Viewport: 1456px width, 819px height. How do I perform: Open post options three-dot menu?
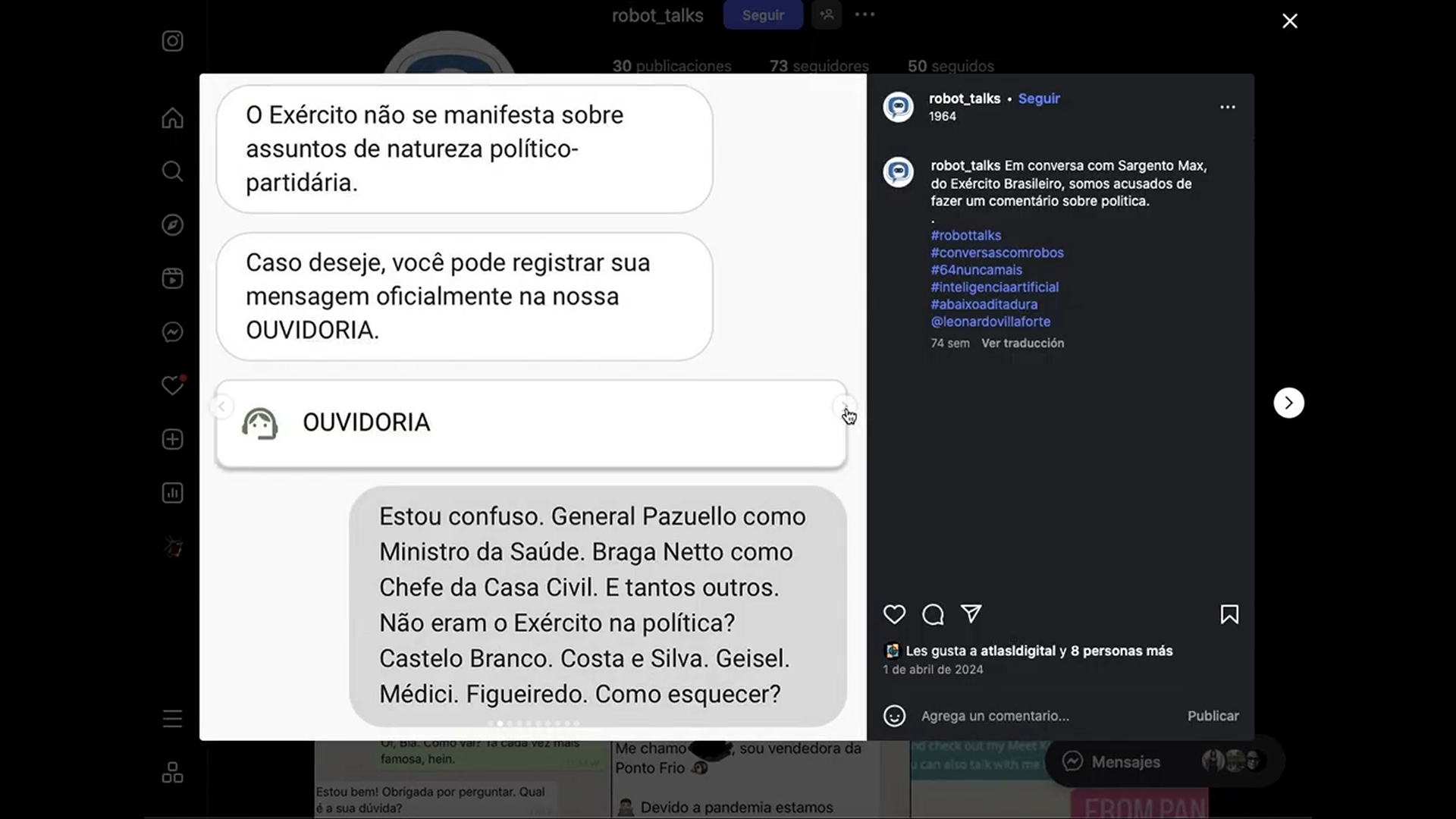click(x=1227, y=107)
